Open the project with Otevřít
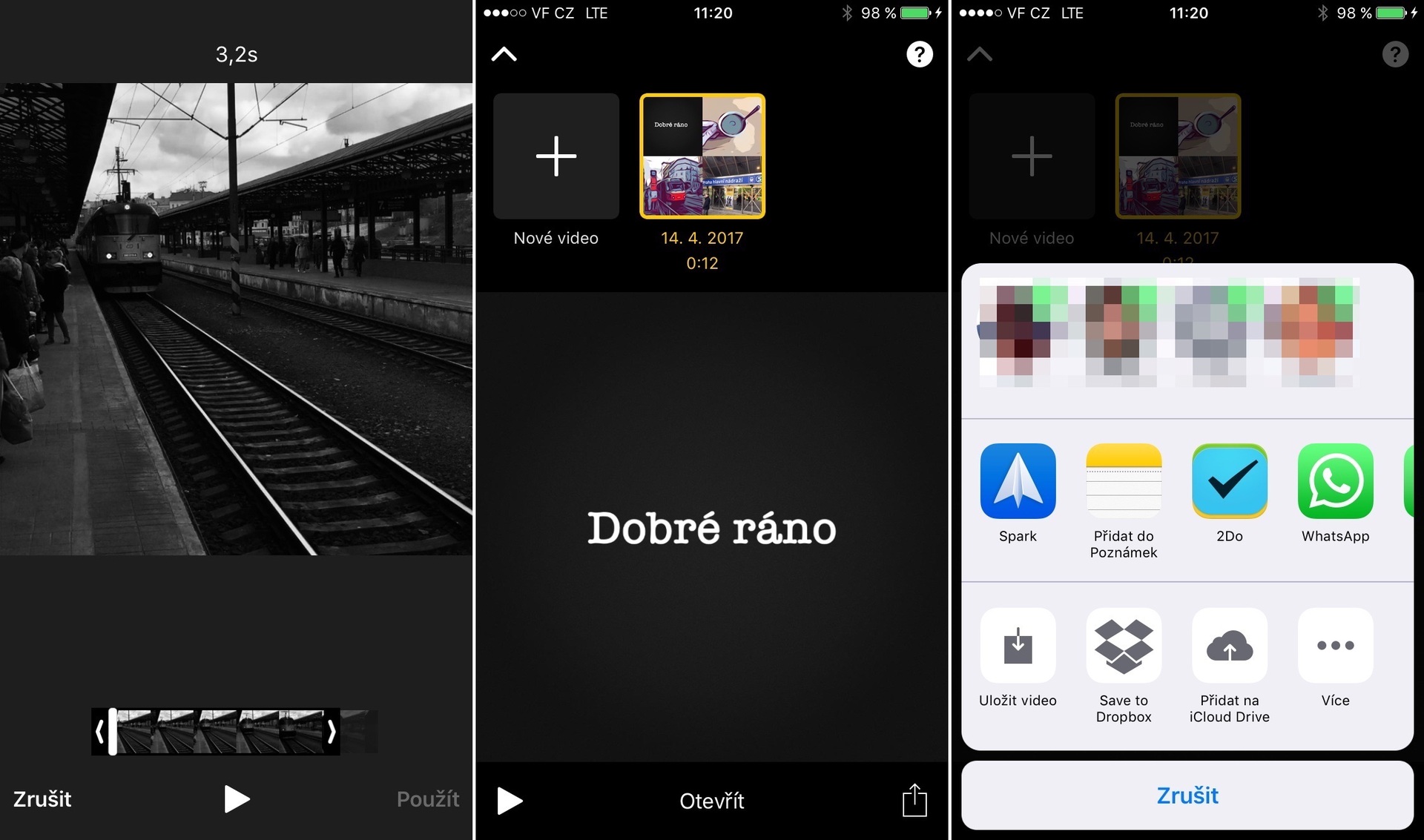The height and width of the screenshot is (840, 1424). pos(711,801)
